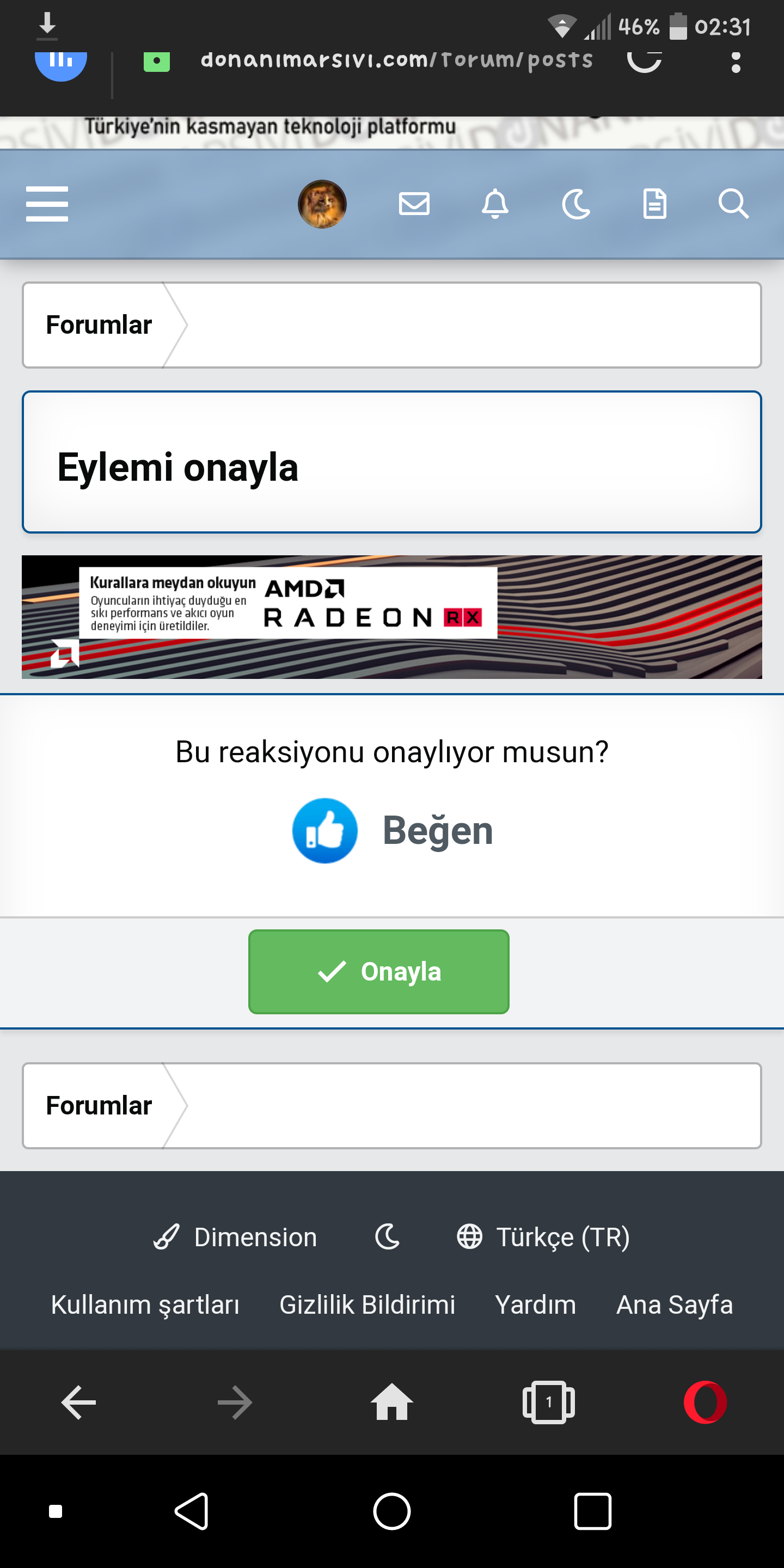Open forum search
Image resolution: width=784 pixels, height=1568 pixels.
(733, 204)
